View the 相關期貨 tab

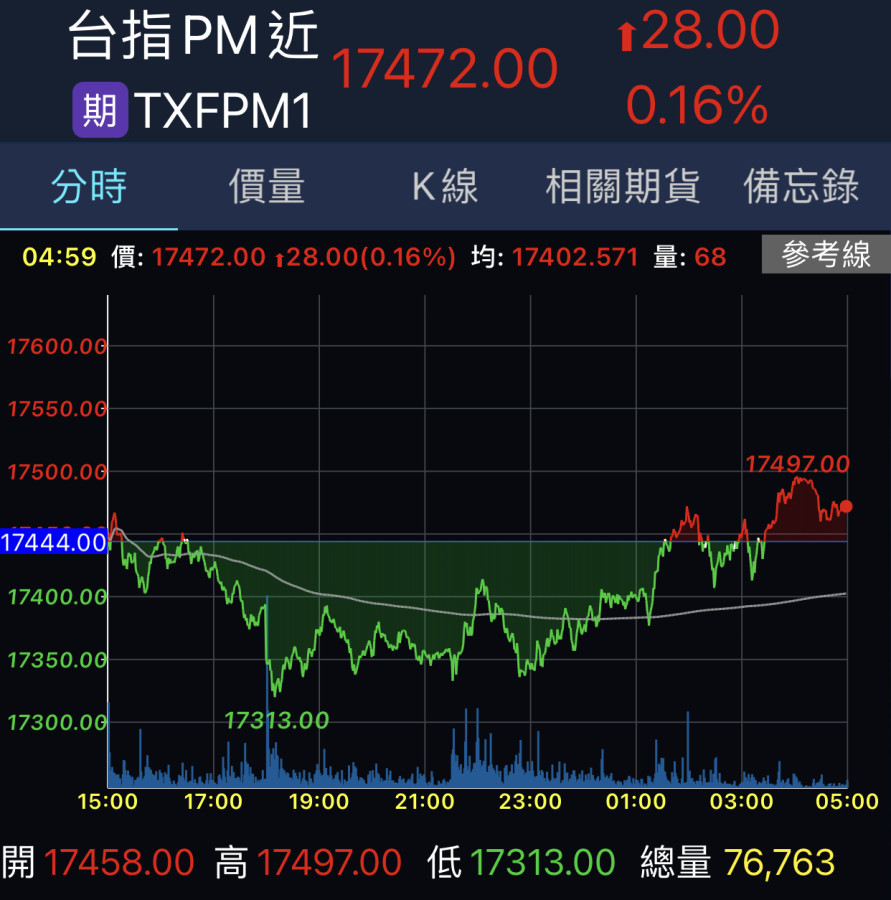point(622,187)
